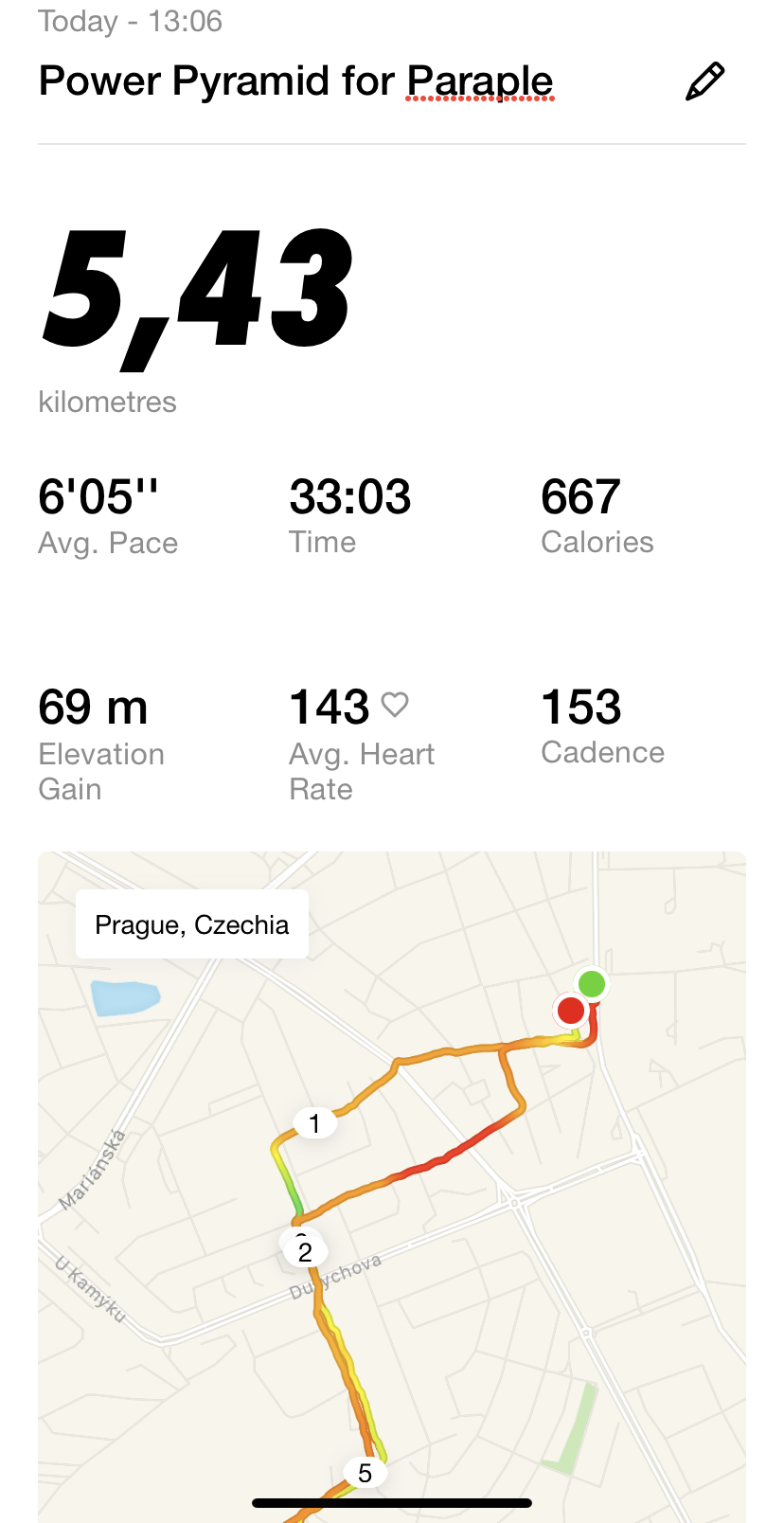This screenshot has height=1523, width=784.
Task: Edit the Power Pyramid for Paraple title
Action: point(295,81)
